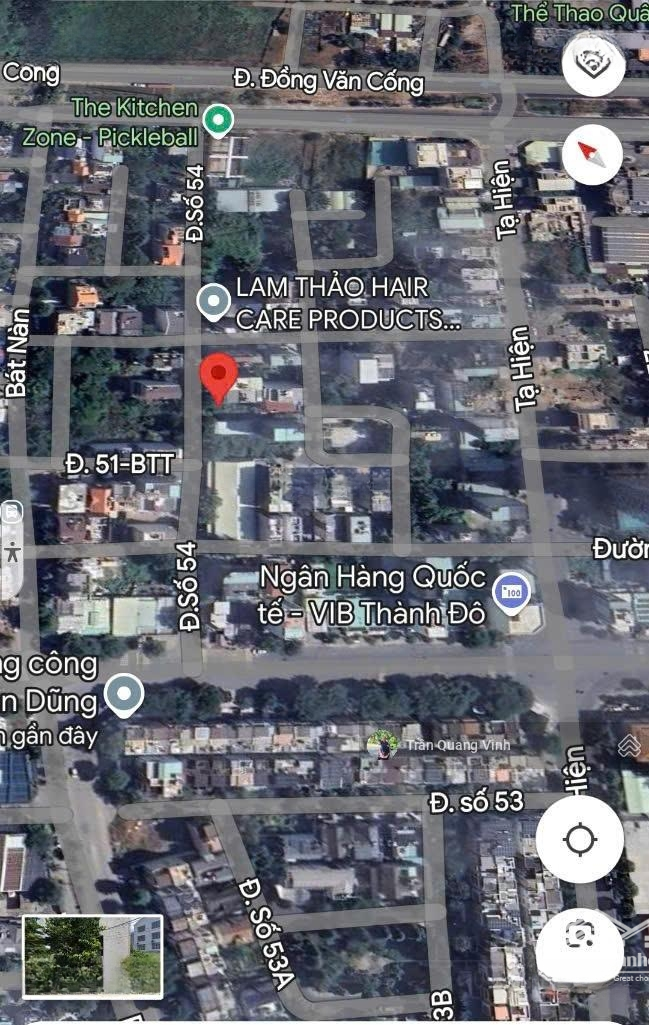Open LAM THẢO HAIR CARE PRODUCTS place
This screenshot has height=1025, width=649.
213,302
